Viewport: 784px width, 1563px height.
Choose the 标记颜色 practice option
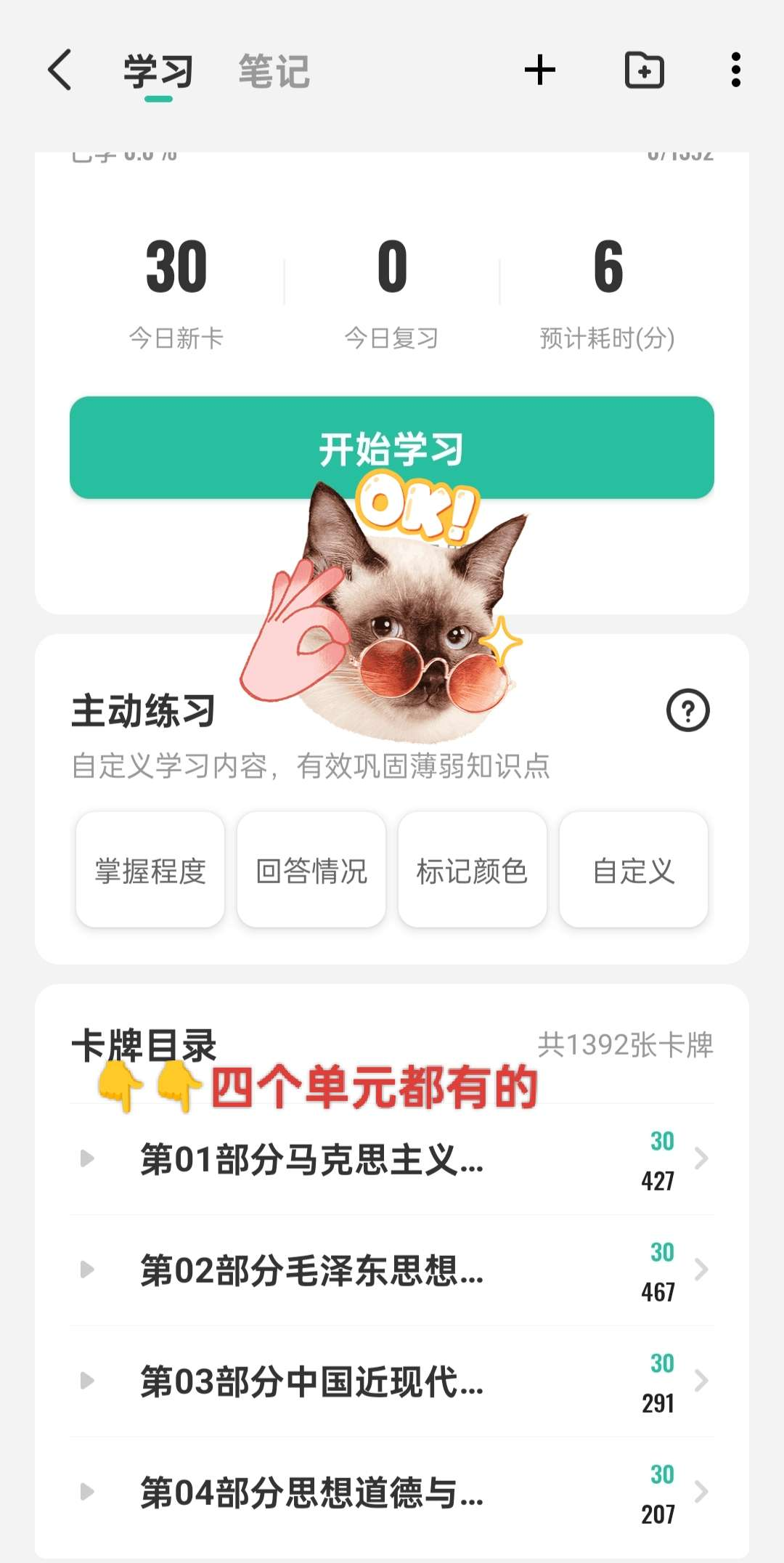click(472, 870)
